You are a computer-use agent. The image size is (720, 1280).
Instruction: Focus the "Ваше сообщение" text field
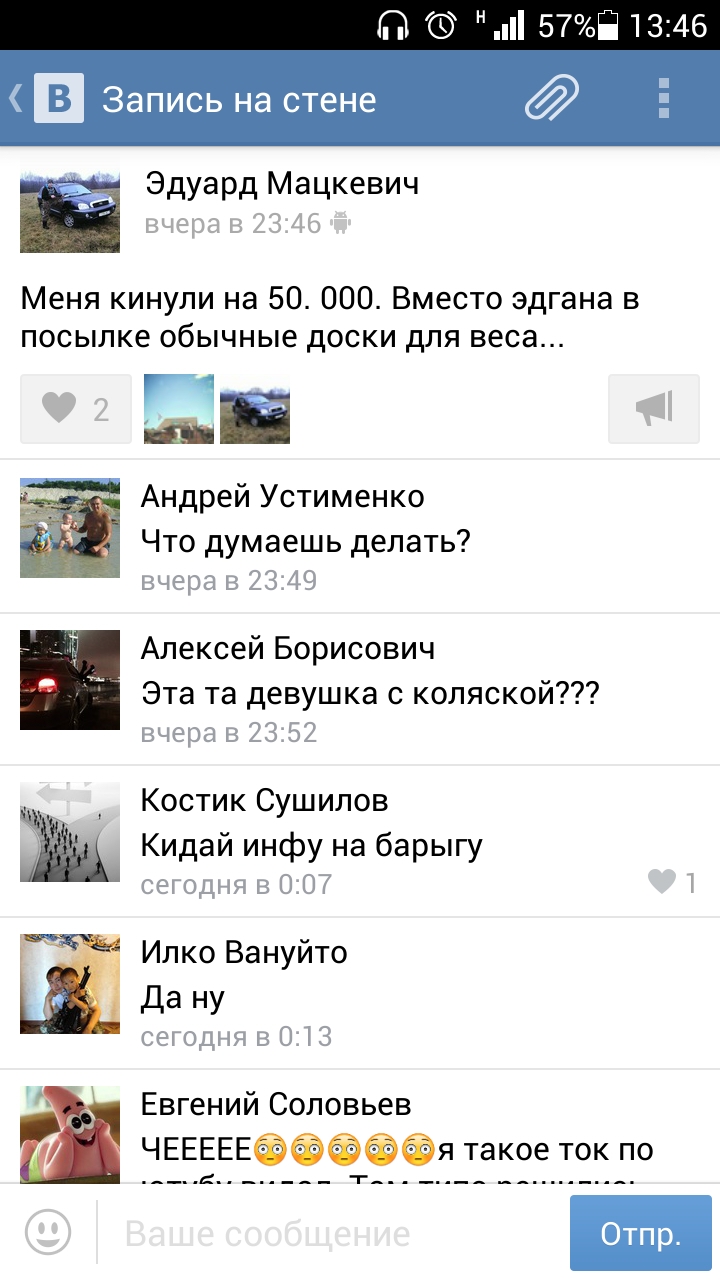330,1234
